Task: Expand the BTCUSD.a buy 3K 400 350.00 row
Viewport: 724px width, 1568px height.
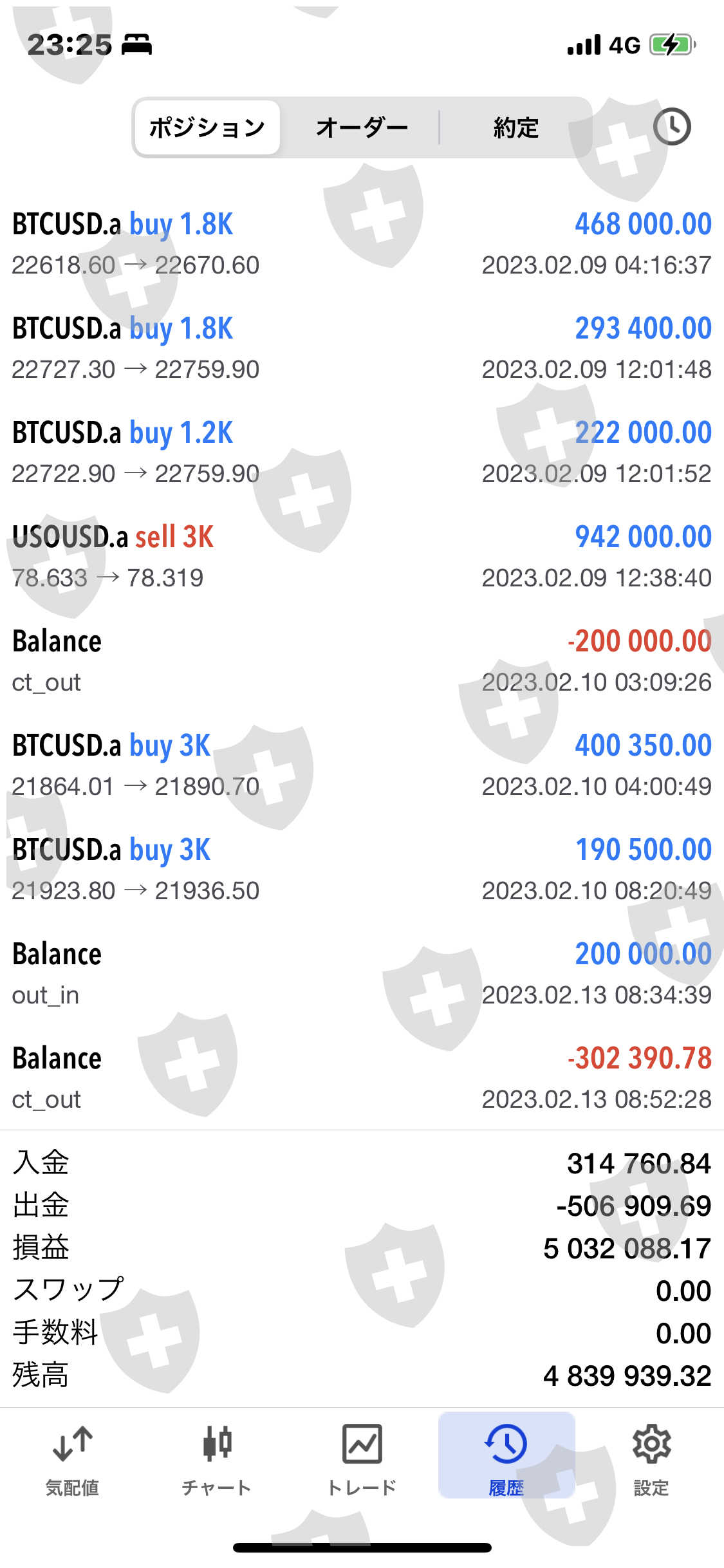Action: coord(362,765)
